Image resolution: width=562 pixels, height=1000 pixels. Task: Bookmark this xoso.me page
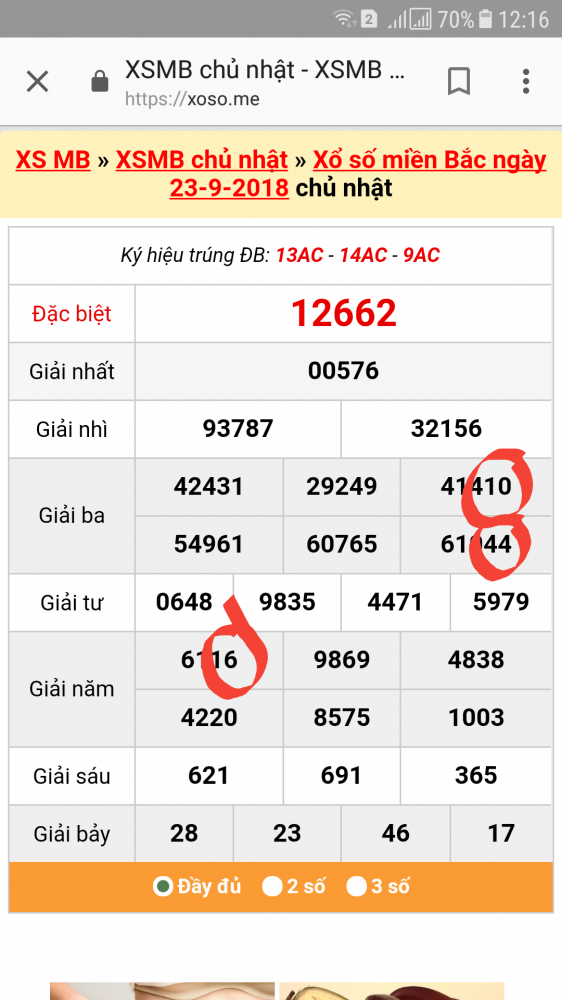[459, 82]
